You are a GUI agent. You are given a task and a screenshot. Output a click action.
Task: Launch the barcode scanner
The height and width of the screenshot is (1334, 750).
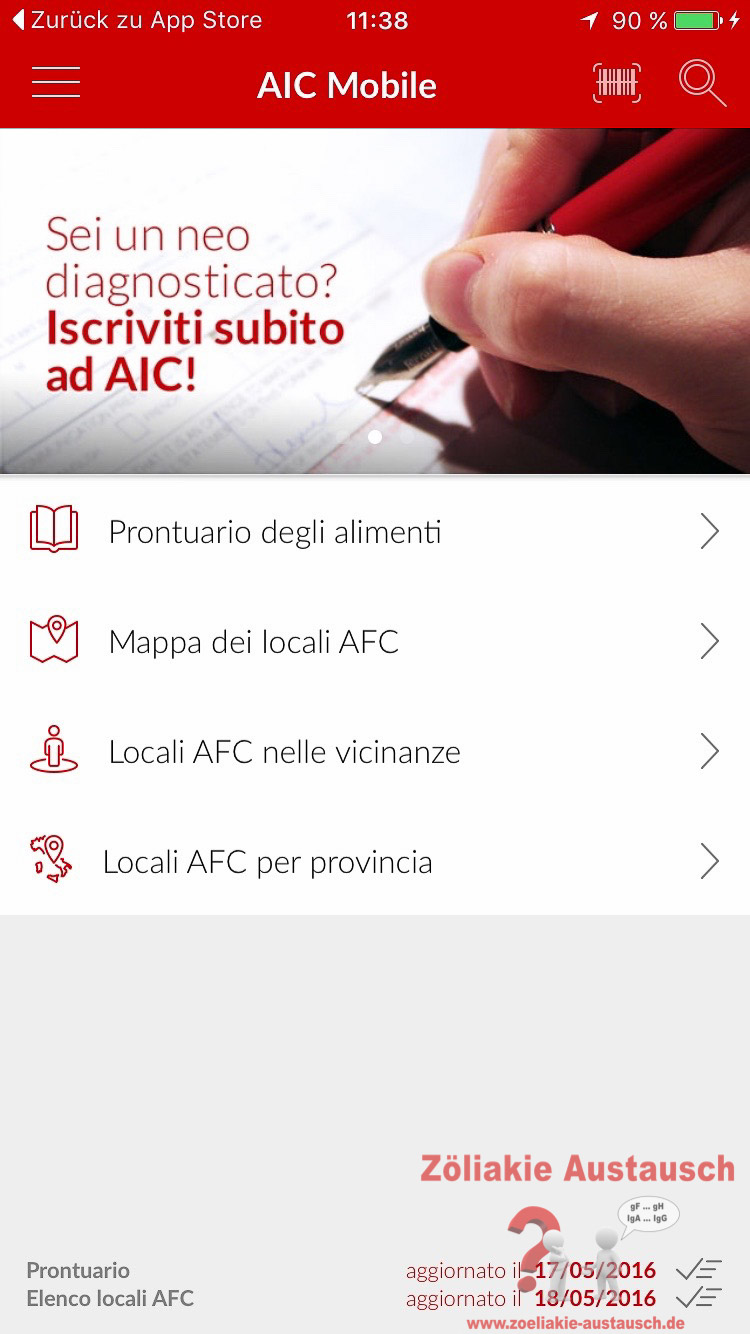(x=616, y=83)
